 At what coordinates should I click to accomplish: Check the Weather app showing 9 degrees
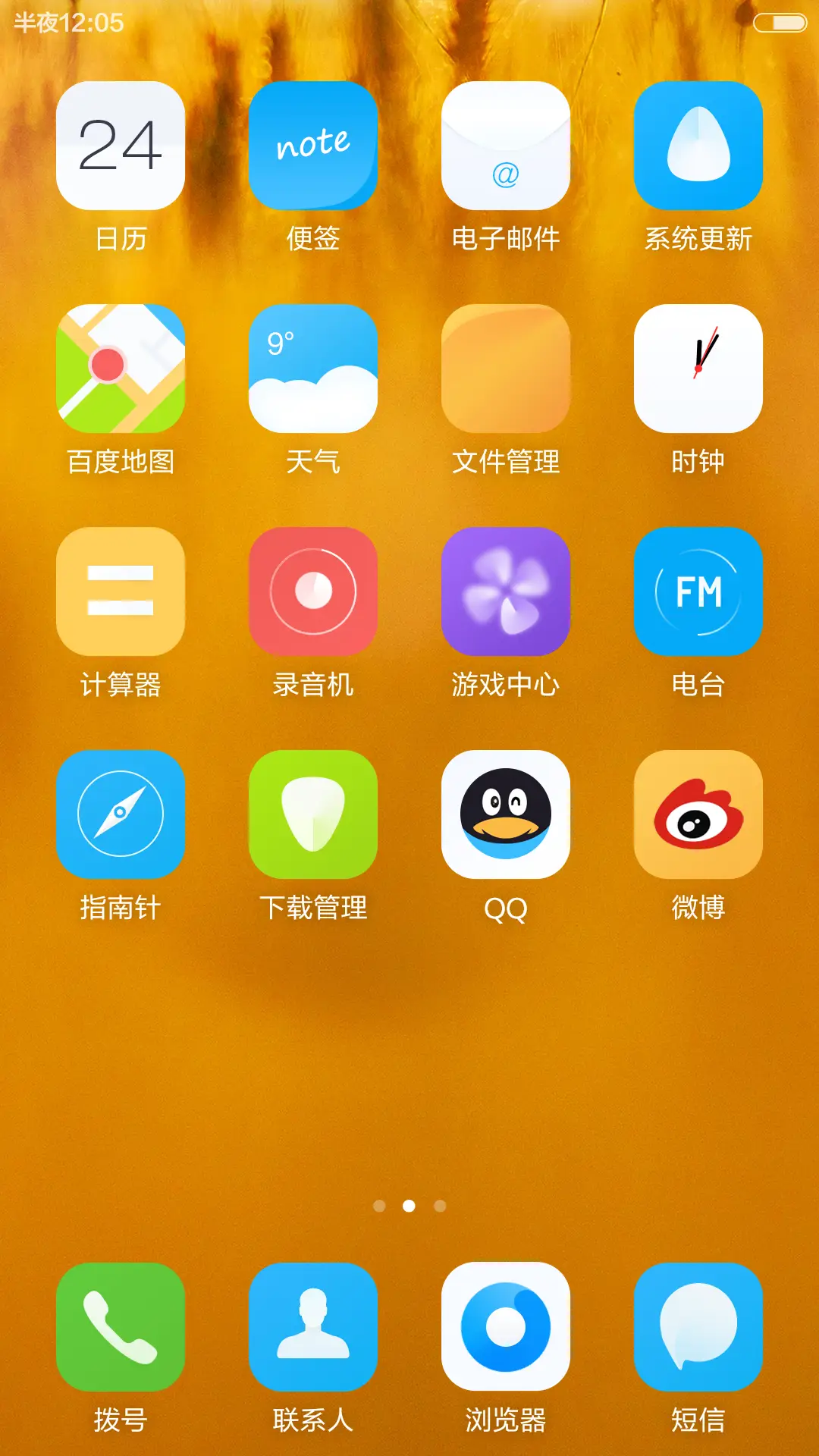[x=313, y=369]
